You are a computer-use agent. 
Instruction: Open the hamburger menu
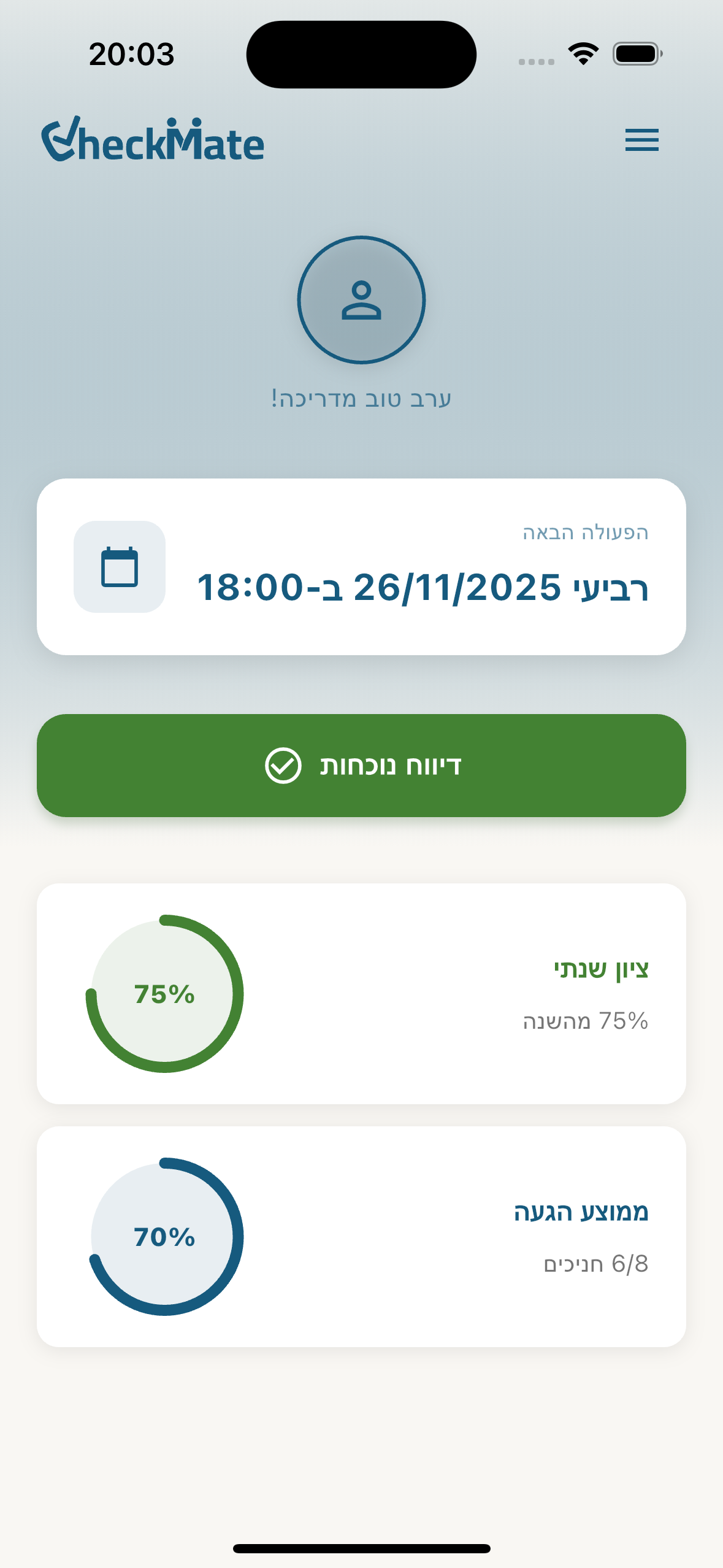point(641,140)
